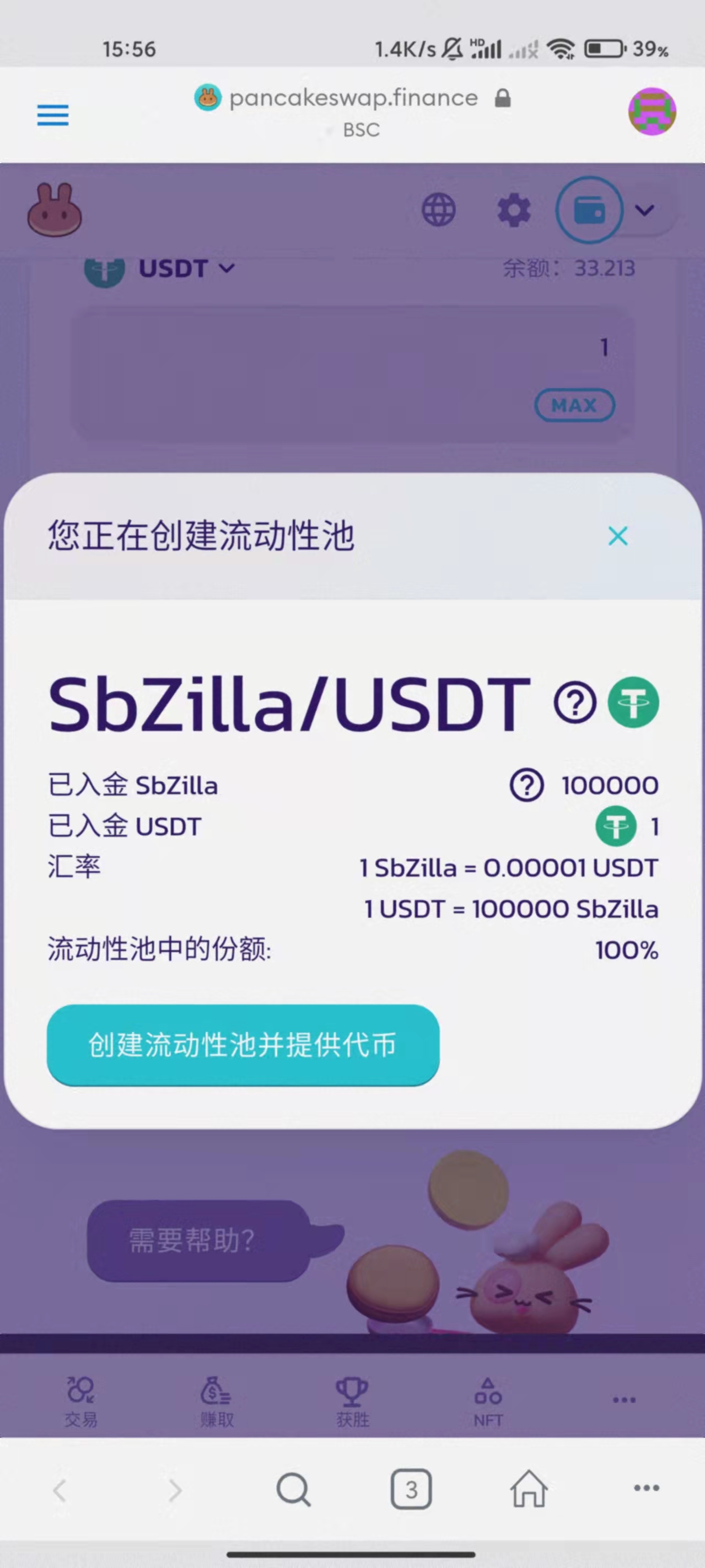The height and width of the screenshot is (1568, 705).
Task: Open the browser more options menu
Action: point(646,1488)
